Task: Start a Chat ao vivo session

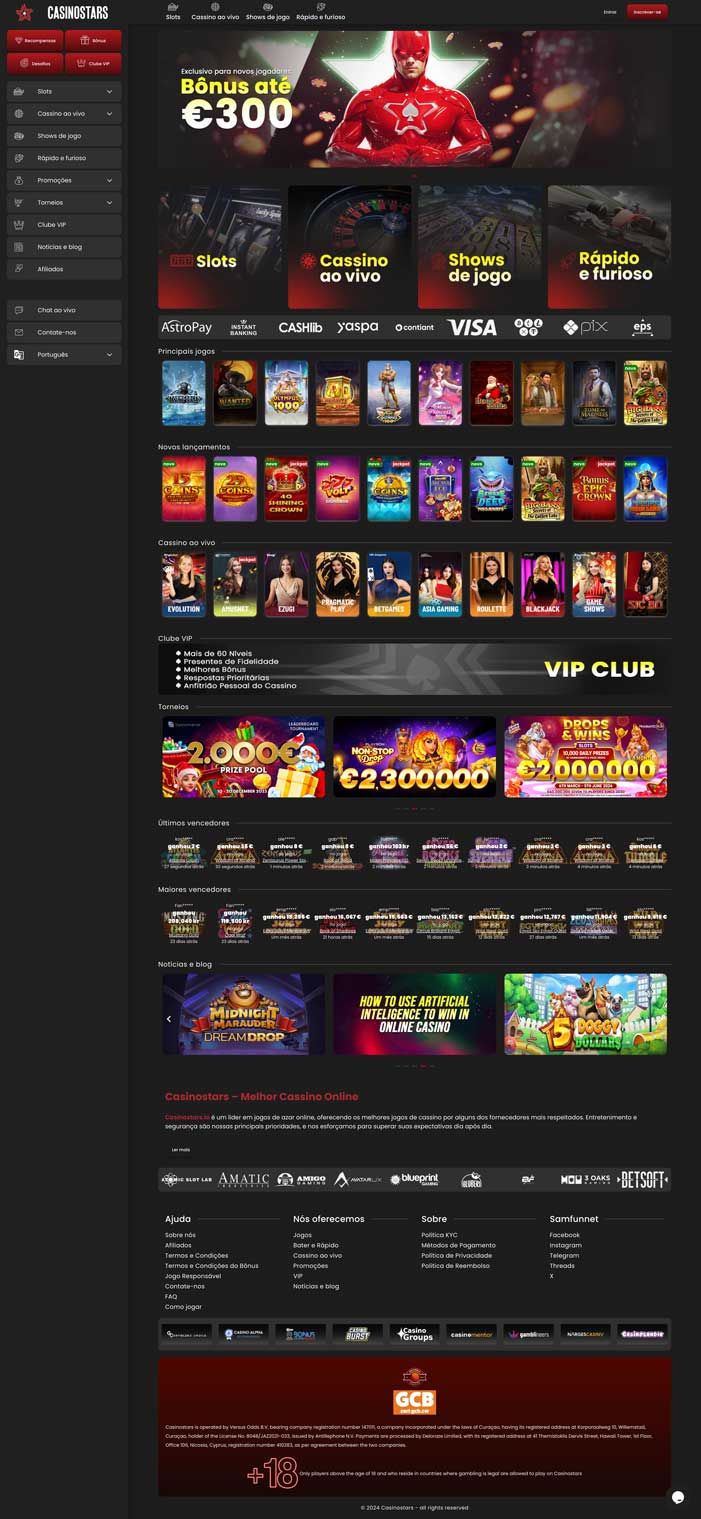Action: [64, 310]
